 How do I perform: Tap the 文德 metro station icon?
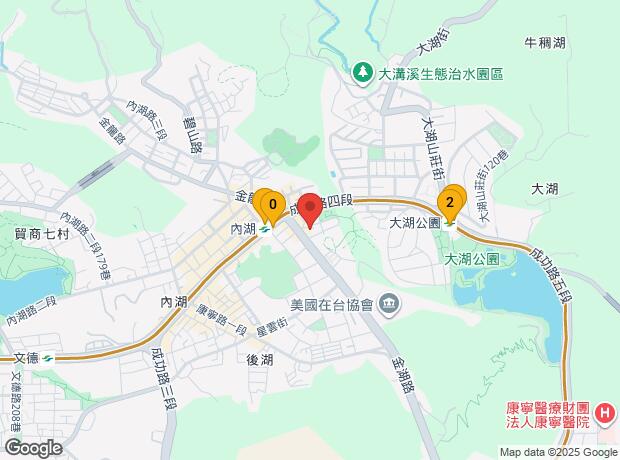click(47, 359)
